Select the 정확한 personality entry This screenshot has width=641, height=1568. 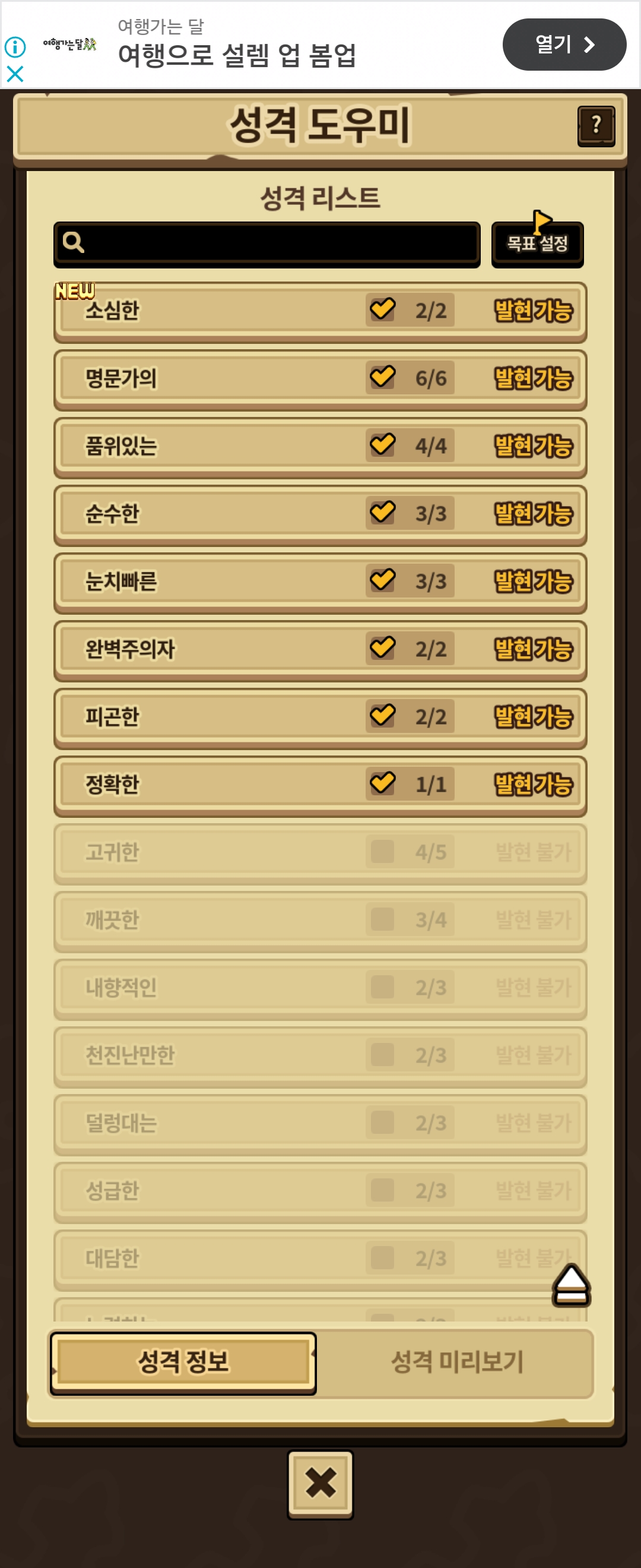point(320,785)
